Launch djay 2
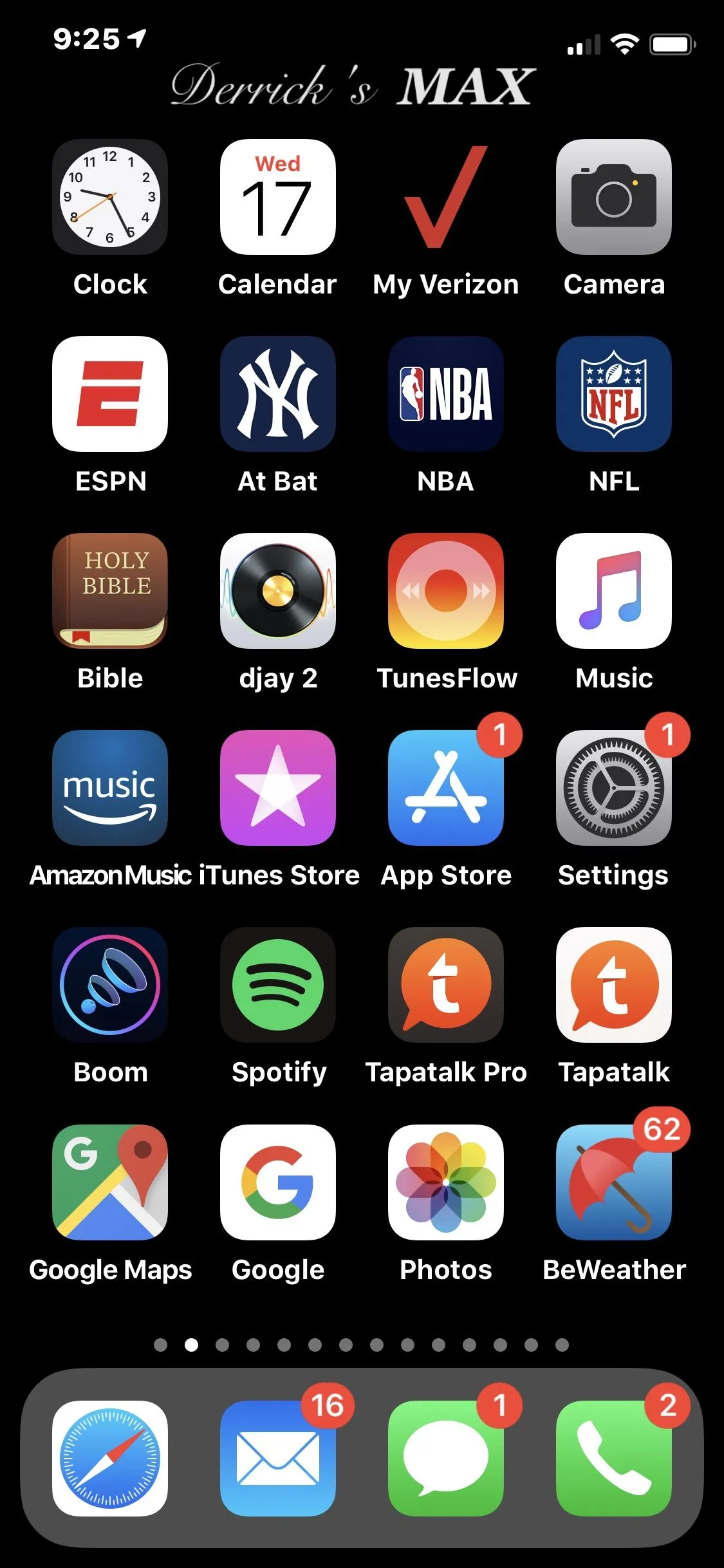Screen dimensions: 724x1568 point(278,591)
